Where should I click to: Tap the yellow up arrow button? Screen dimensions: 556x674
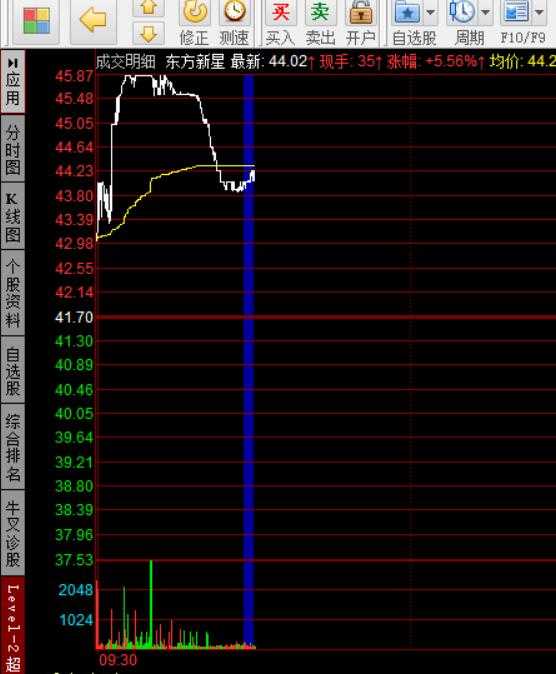[149, 8]
